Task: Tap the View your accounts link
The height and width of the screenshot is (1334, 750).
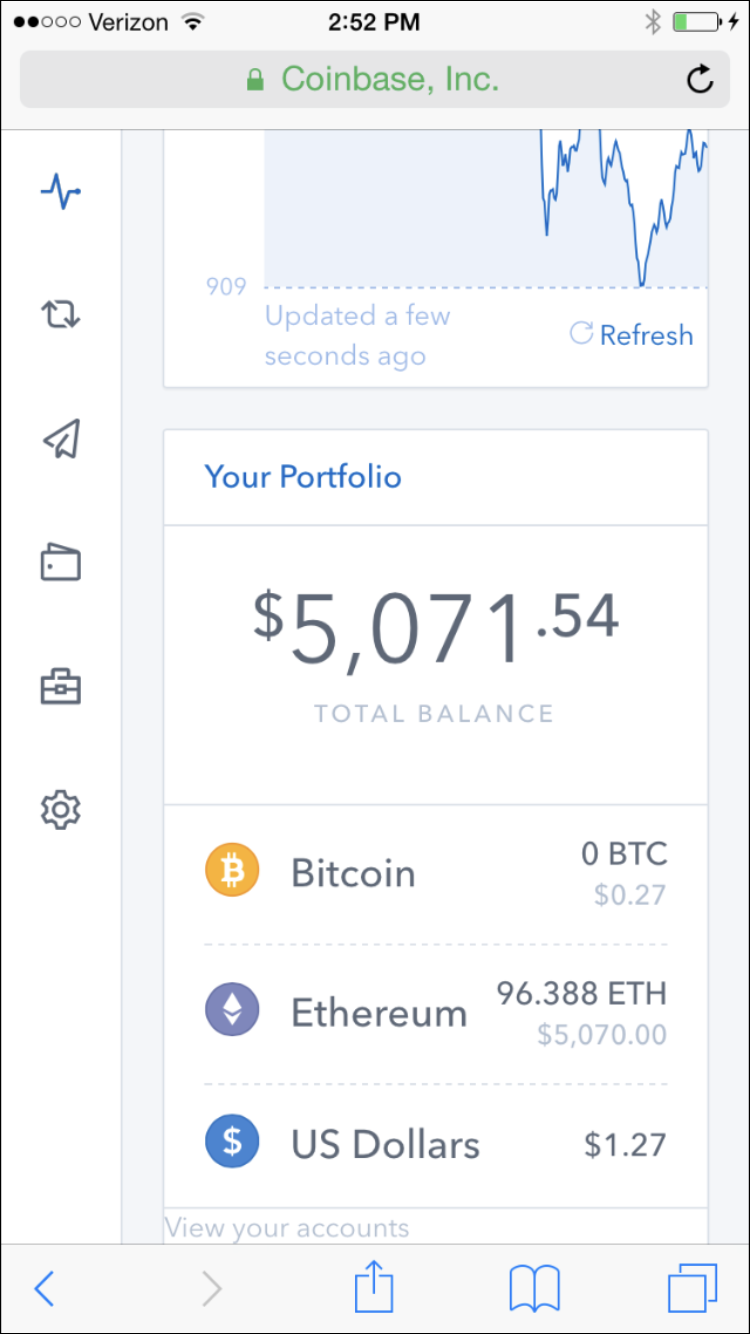Action: tap(287, 1228)
